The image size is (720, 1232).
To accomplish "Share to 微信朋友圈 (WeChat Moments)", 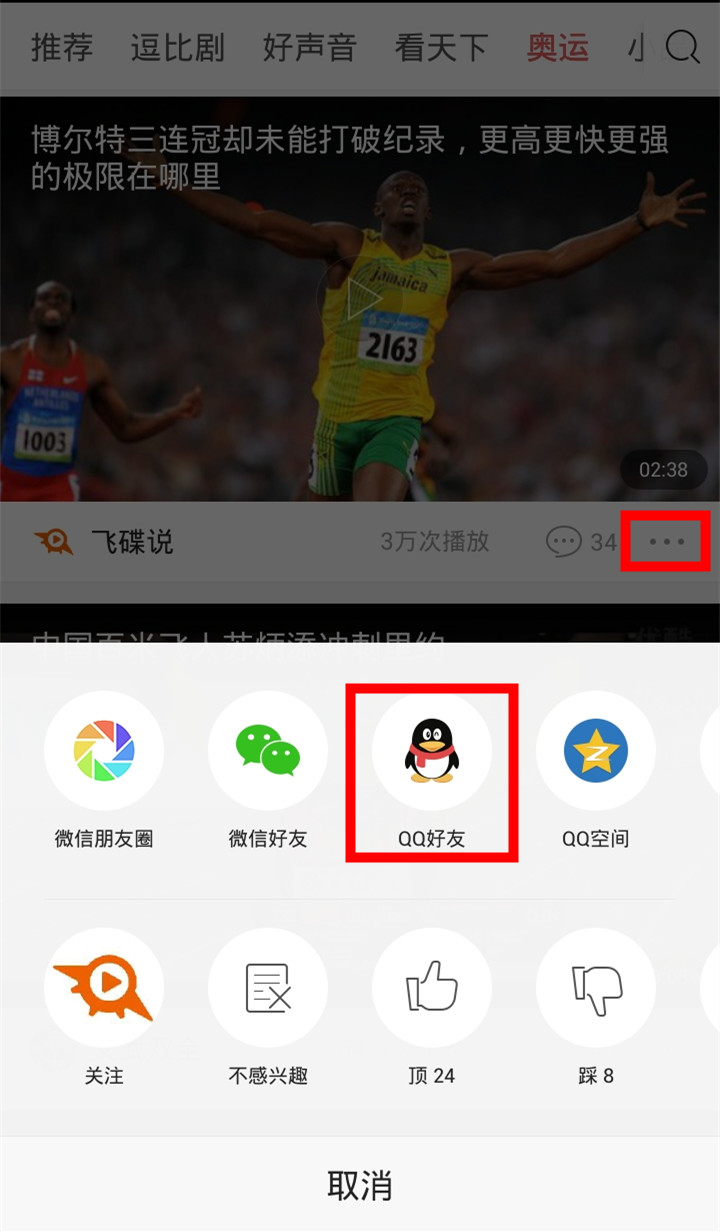I will point(104,752).
